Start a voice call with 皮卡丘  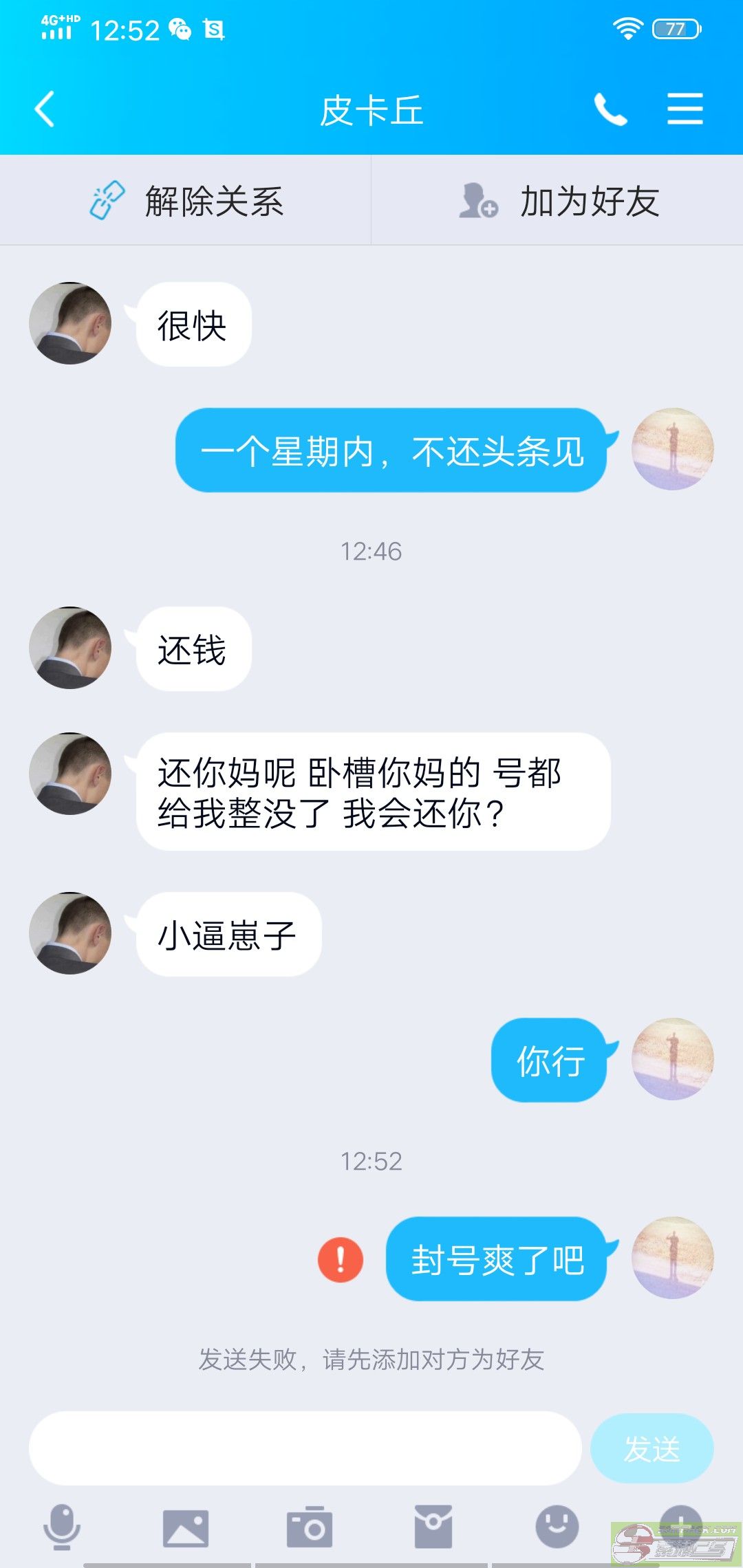610,109
